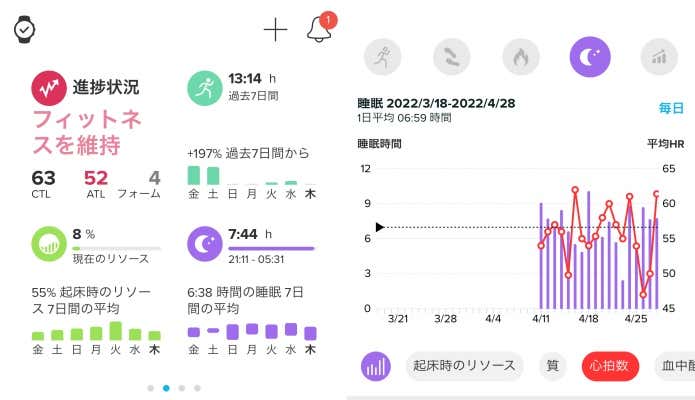The height and width of the screenshot is (400, 695).
Task: Select the 質 chip
Action: click(551, 366)
